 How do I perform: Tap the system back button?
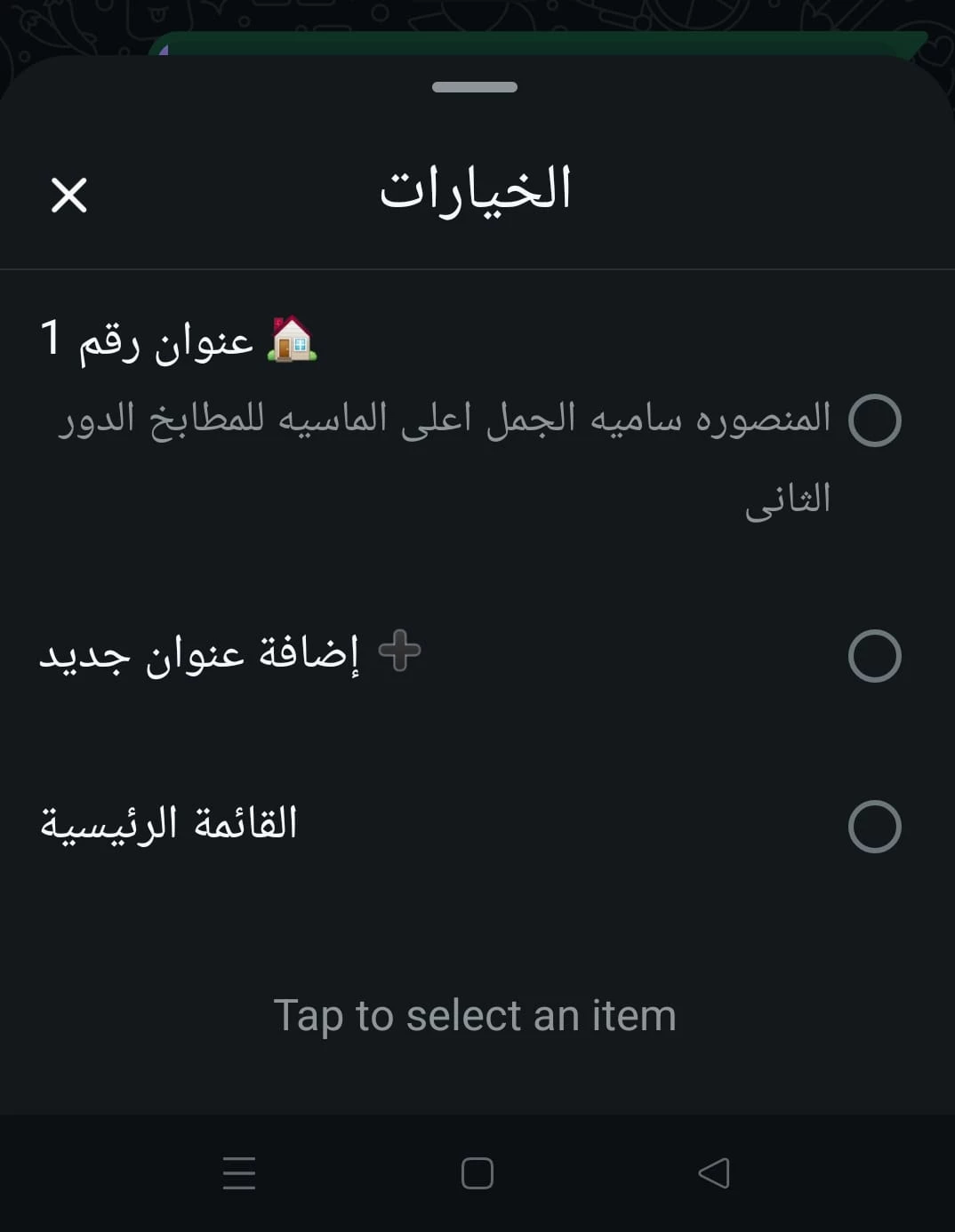point(714,1173)
